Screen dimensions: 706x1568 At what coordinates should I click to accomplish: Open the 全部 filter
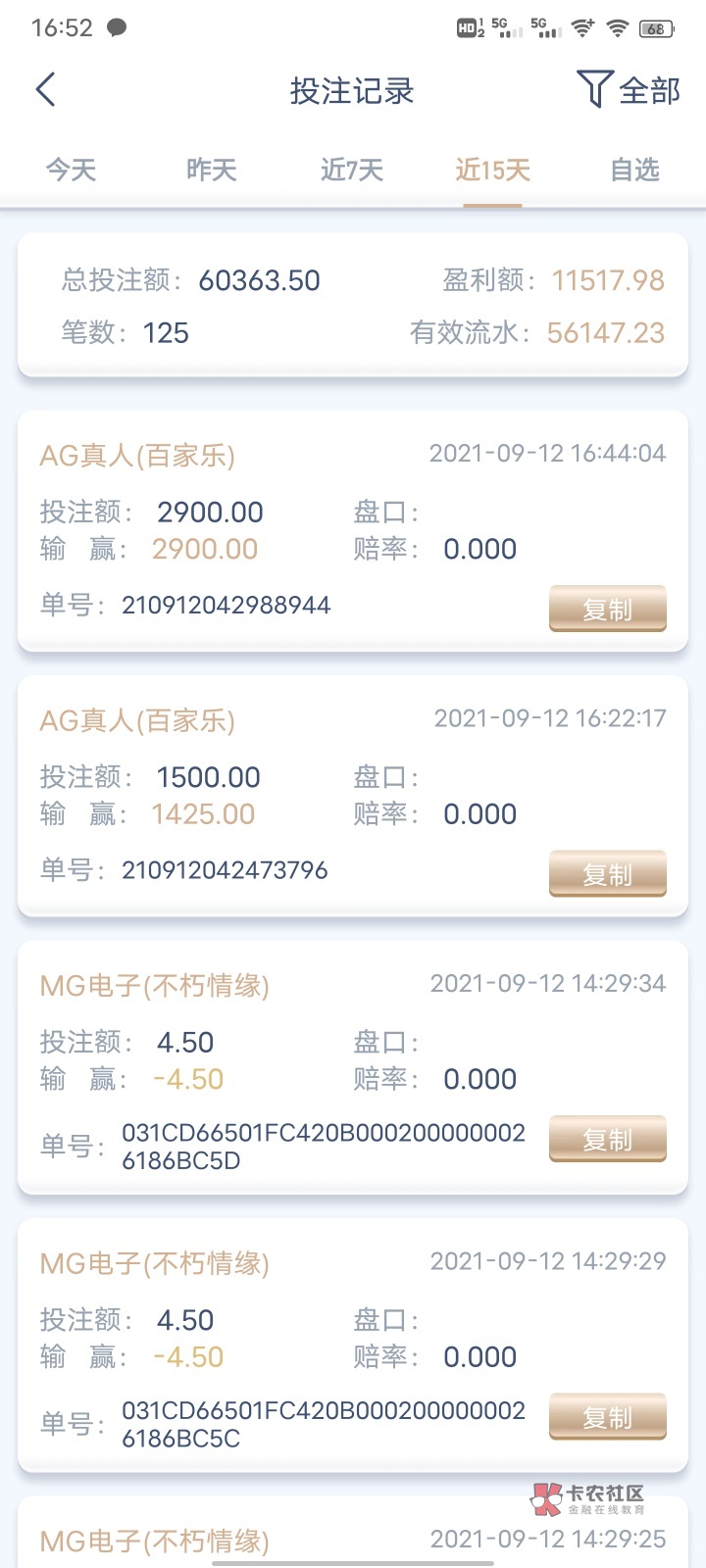629,90
